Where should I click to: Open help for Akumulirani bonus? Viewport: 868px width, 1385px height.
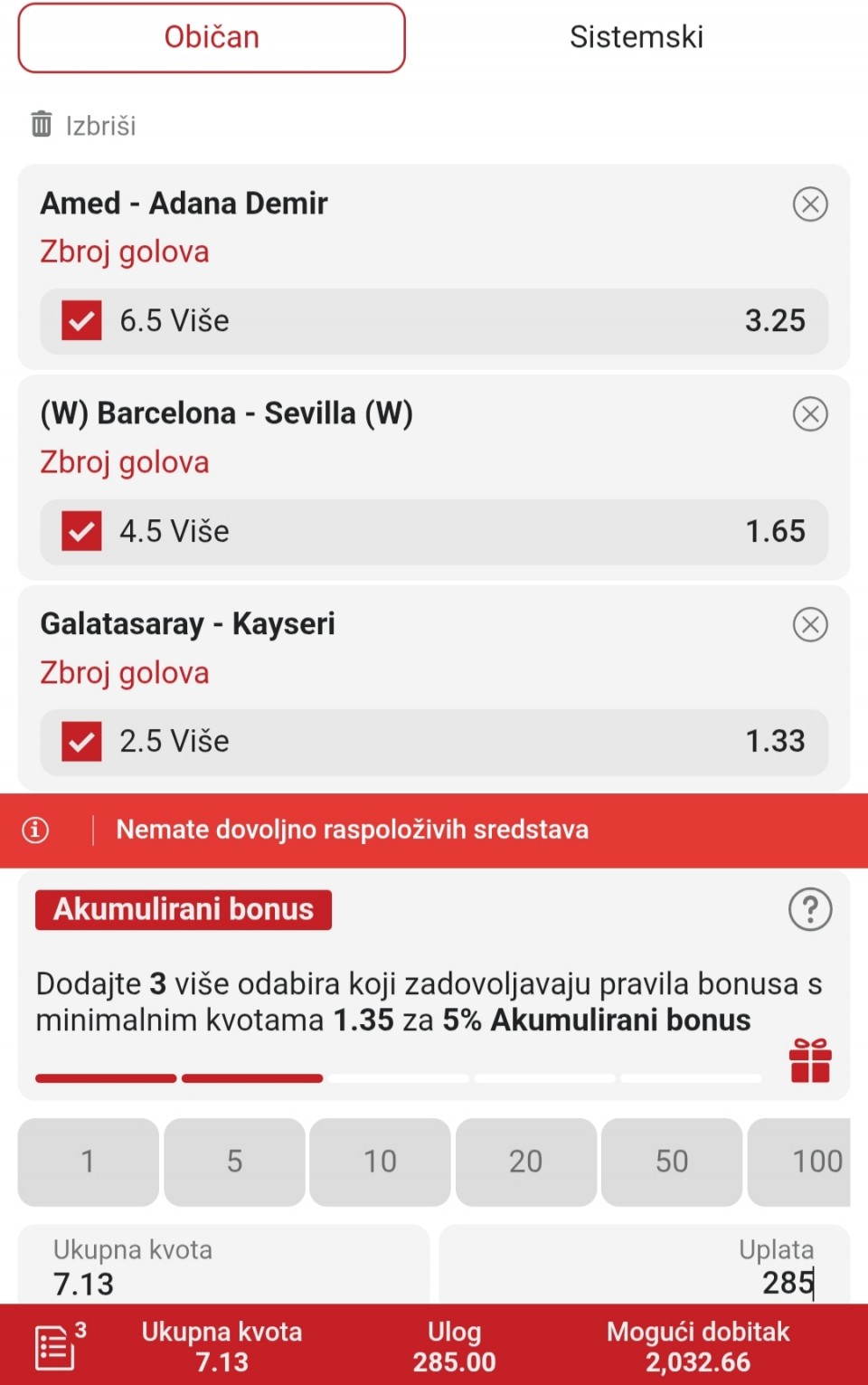[x=809, y=909]
